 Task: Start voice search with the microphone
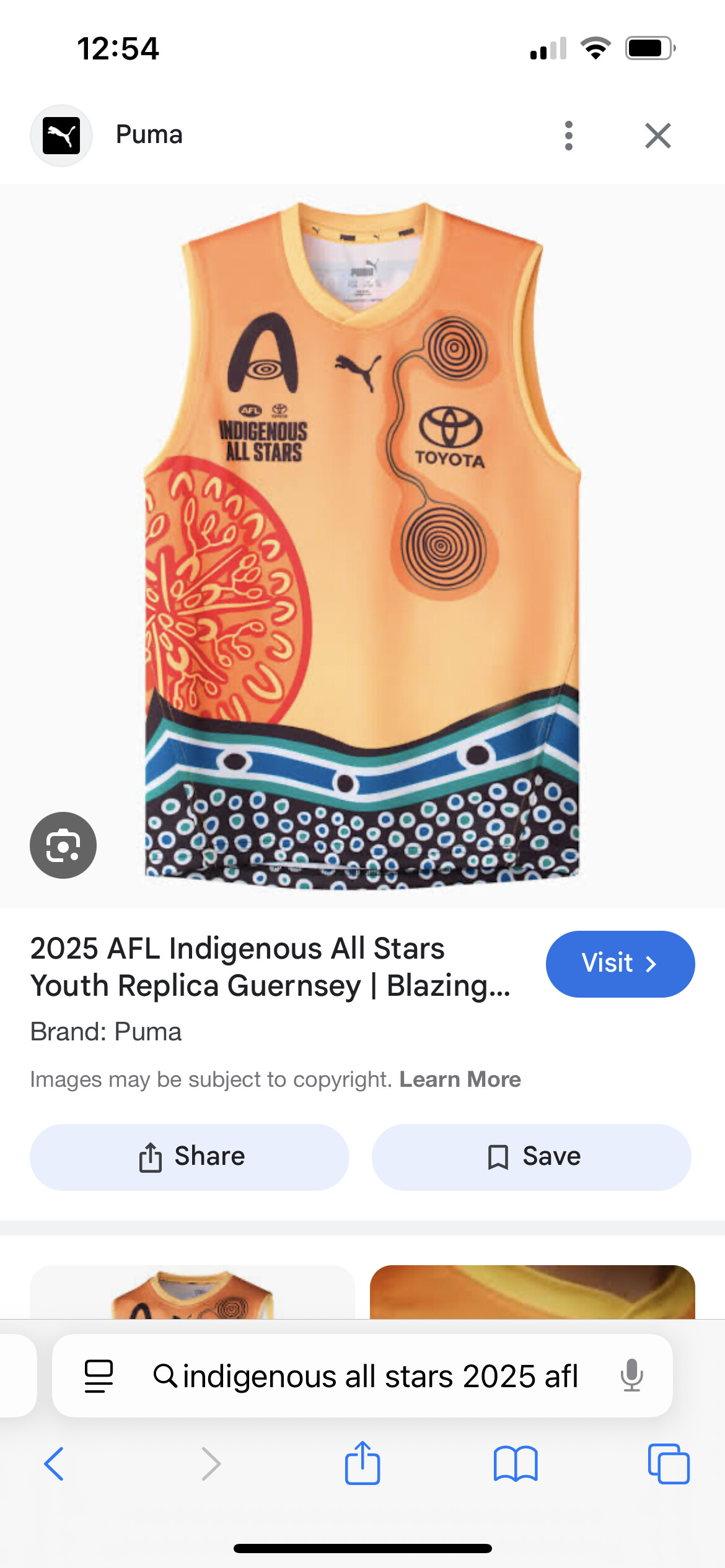[631, 1375]
